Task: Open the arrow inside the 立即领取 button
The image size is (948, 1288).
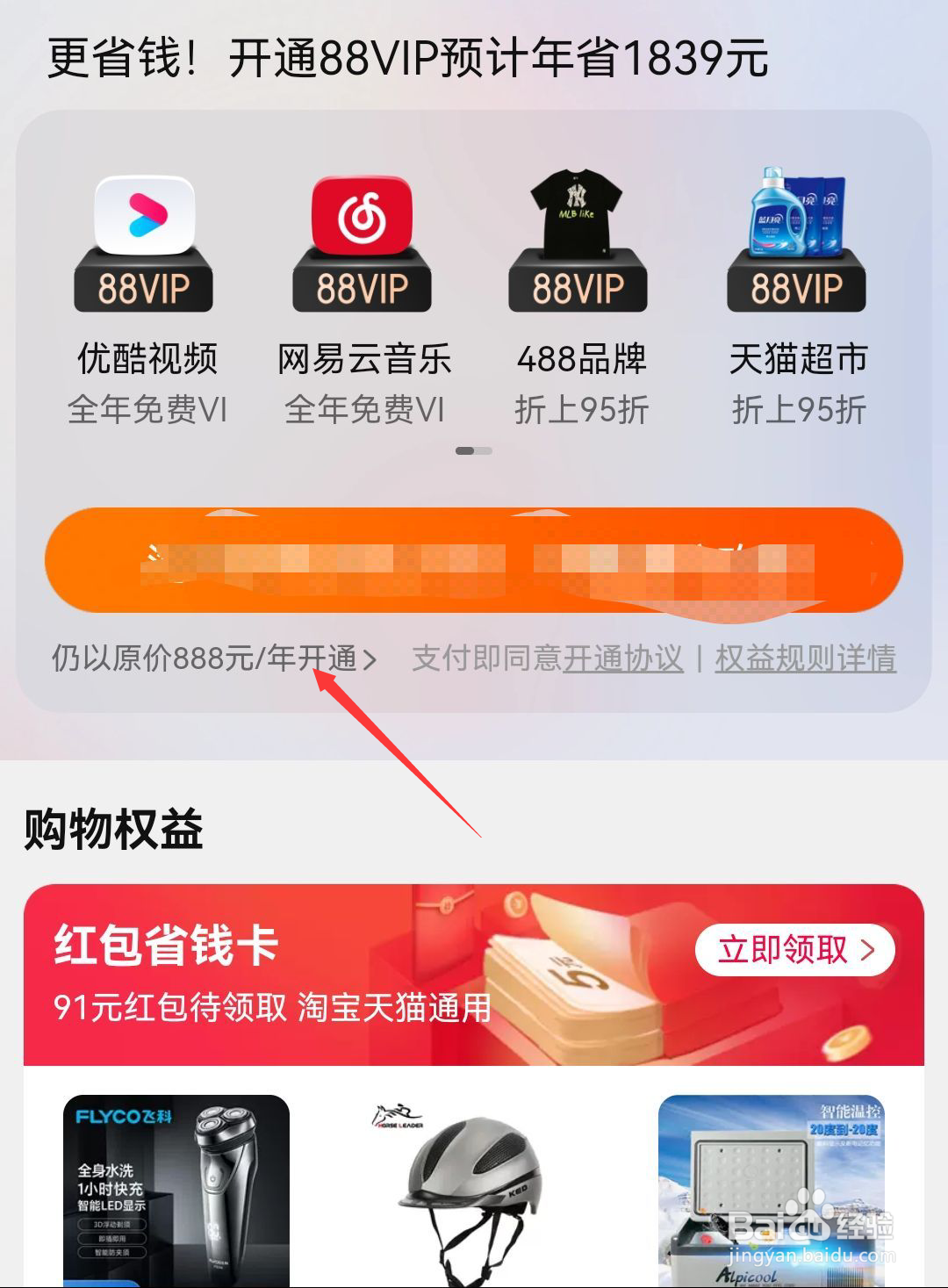Action: point(868,951)
